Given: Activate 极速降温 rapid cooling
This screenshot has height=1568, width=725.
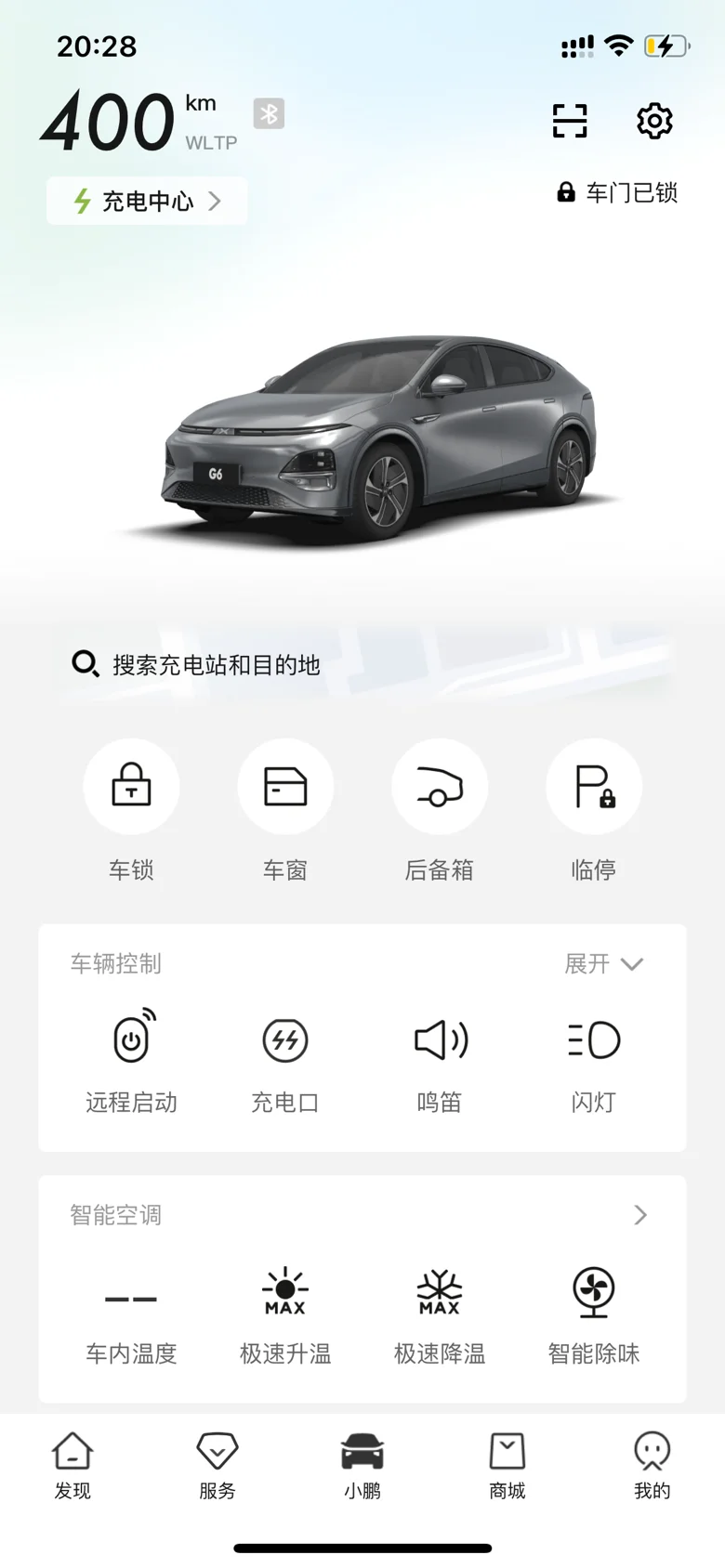Looking at the screenshot, I should click(440, 1314).
